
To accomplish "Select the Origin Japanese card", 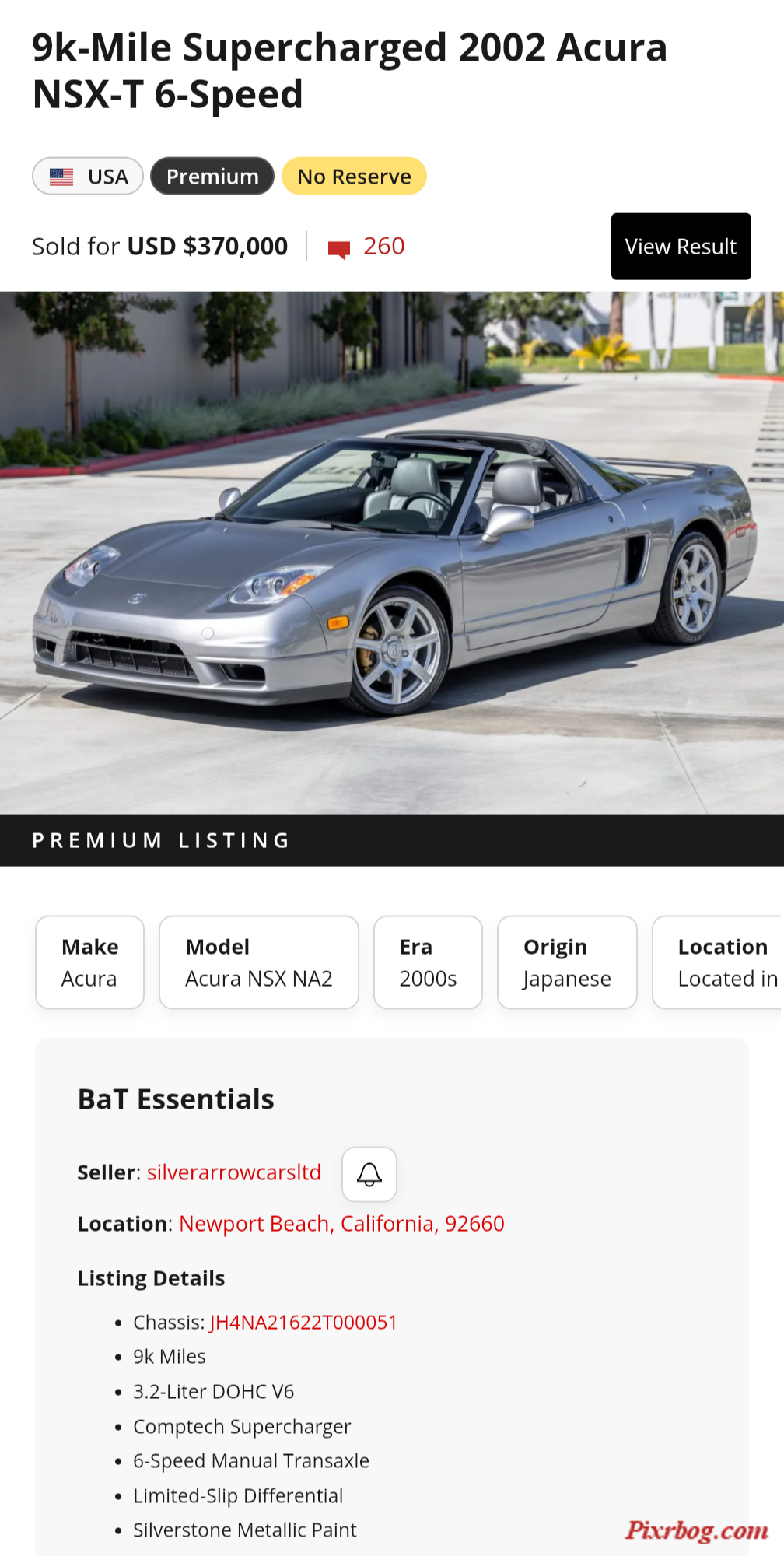I will pyautogui.click(x=567, y=962).
